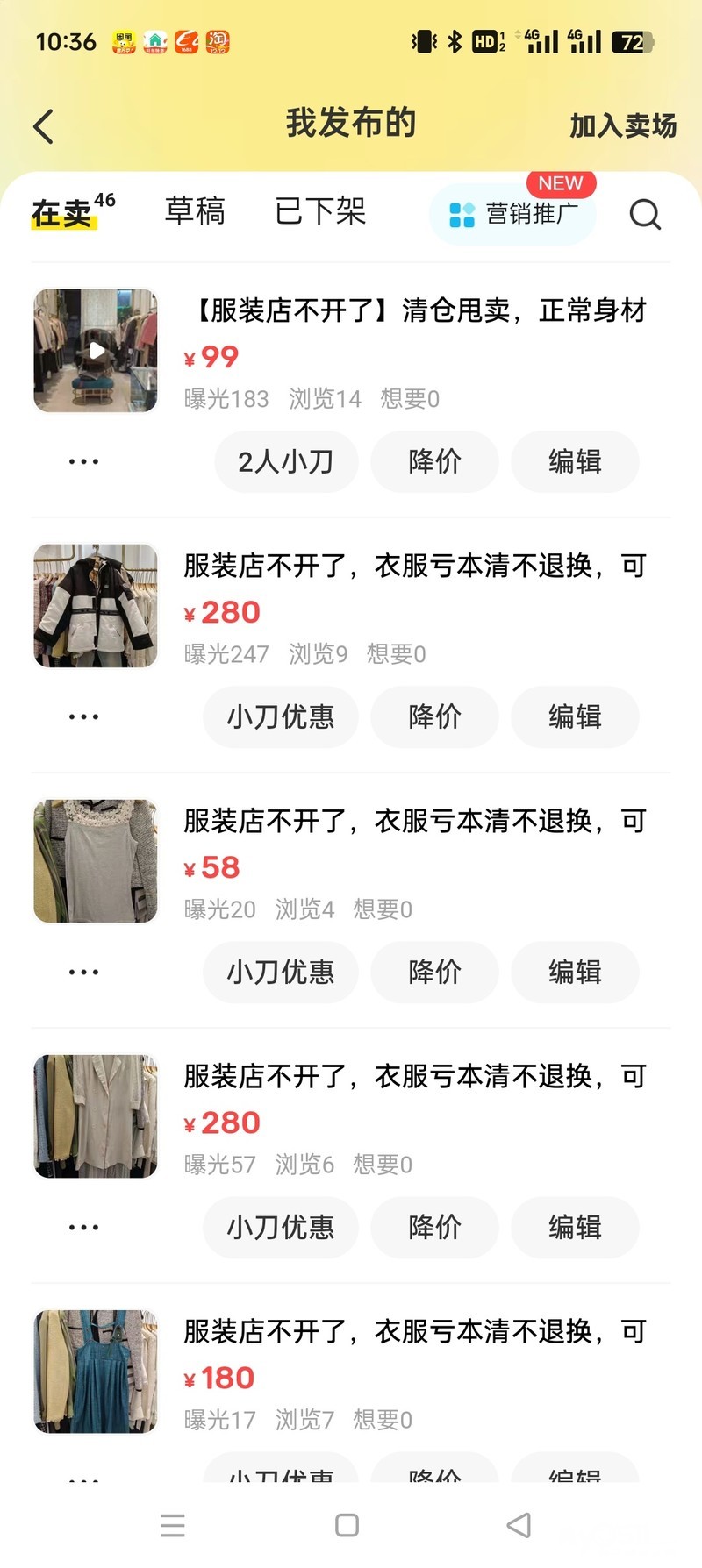
Task: Switch to the 已下架 tab
Action: click(x=320, y=211)
